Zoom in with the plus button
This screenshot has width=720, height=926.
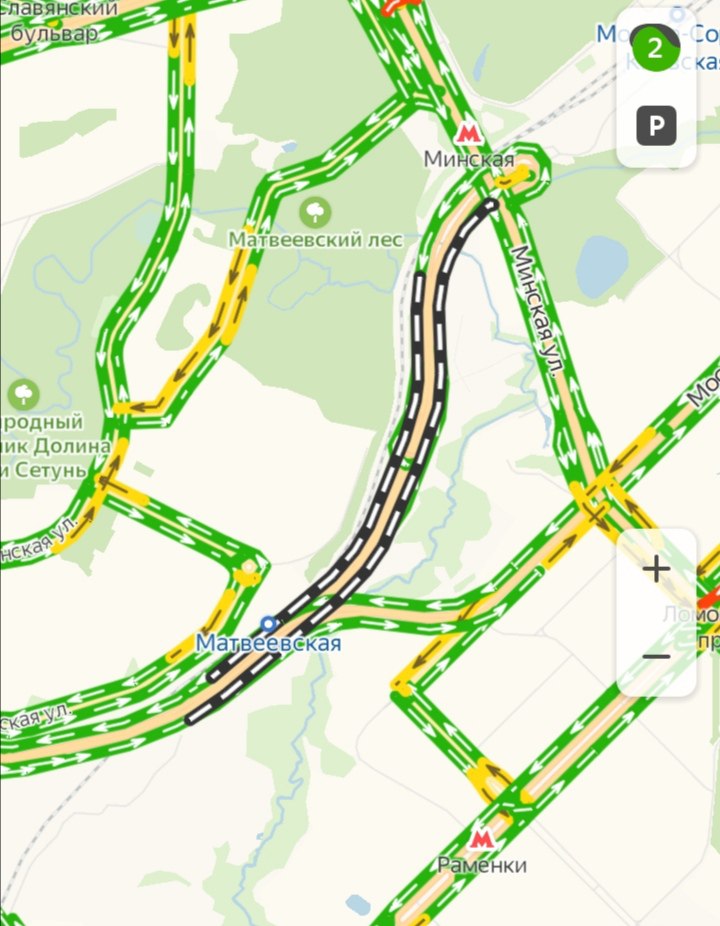[x=656, y=570]
